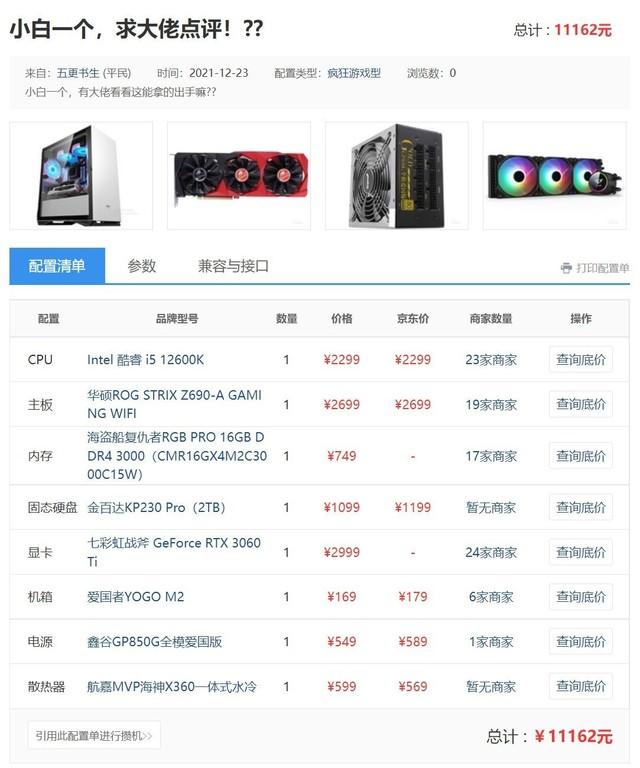Tap 查询底价 for the CPU row

click(x=580, y=360)
